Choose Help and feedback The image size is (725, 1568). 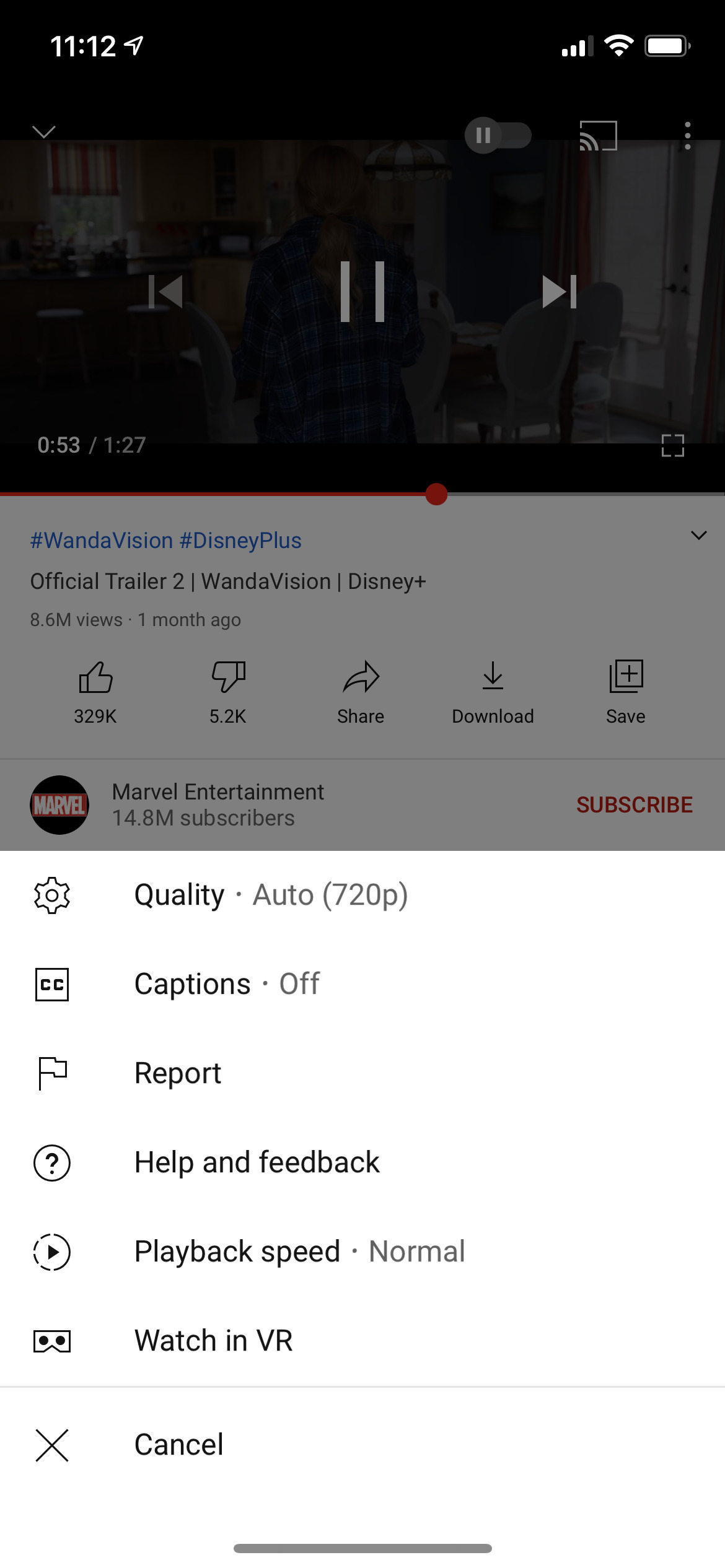pyautogui.click(x=257, y=1162)
